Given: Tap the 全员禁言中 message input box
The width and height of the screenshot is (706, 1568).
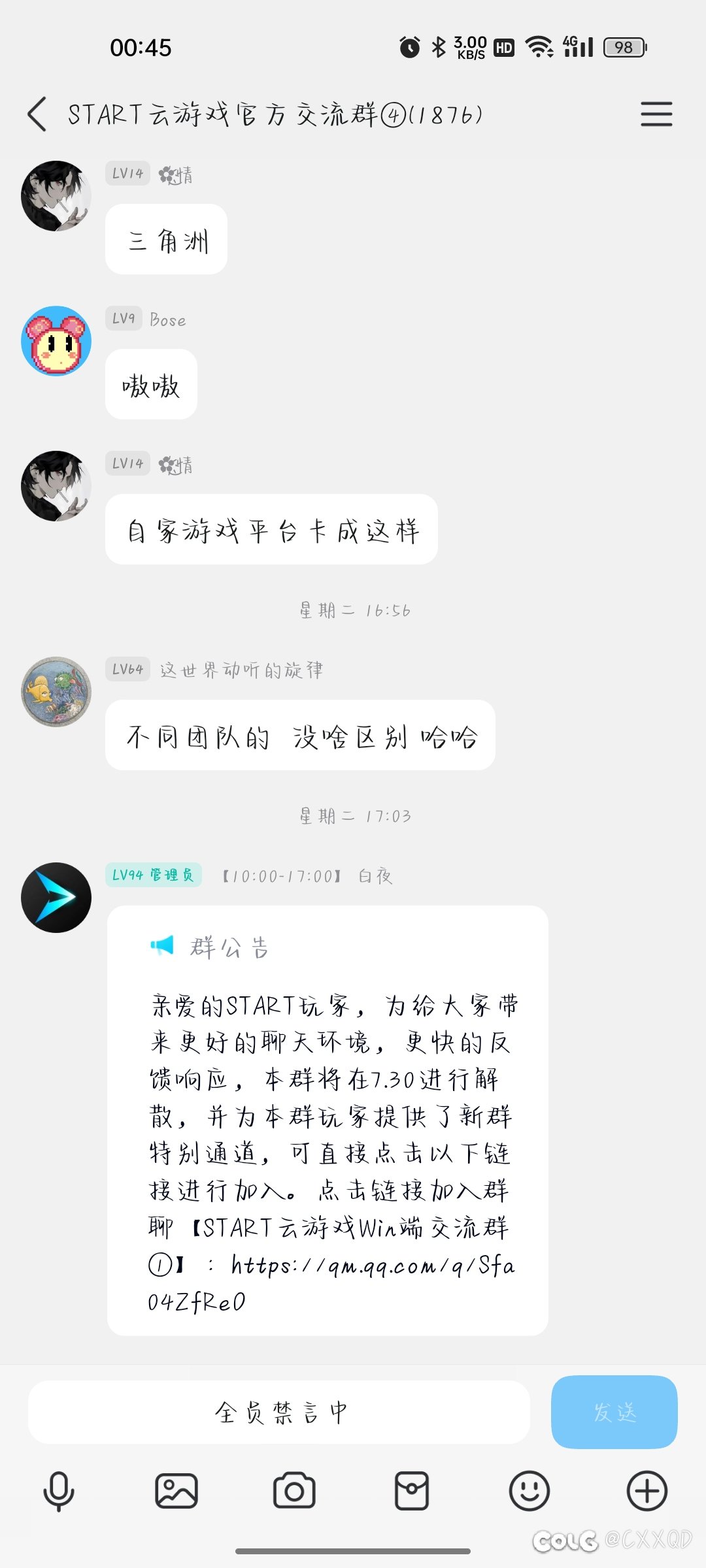Looking at the screenshot, I should (x=278, y=1413).
